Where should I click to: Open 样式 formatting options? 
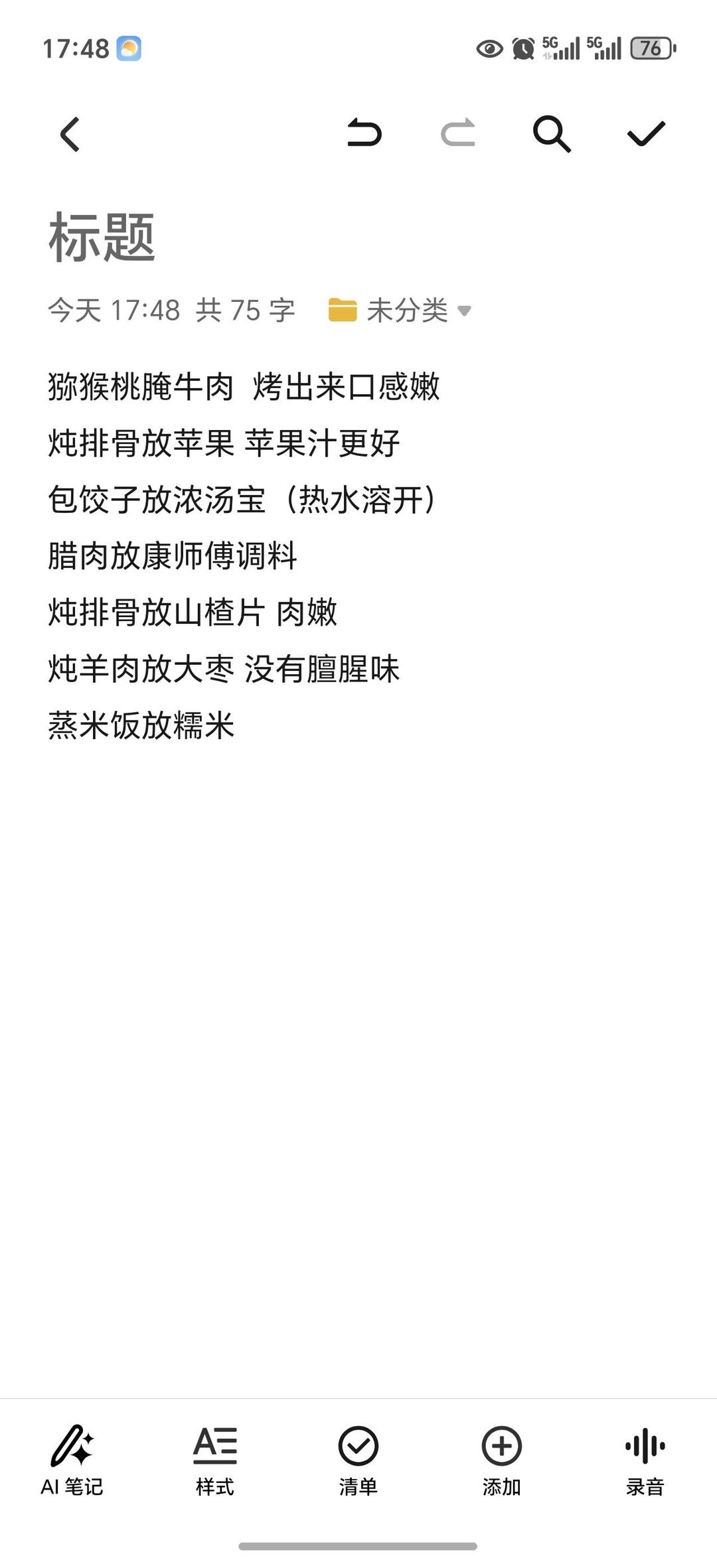pos(215,1461)
